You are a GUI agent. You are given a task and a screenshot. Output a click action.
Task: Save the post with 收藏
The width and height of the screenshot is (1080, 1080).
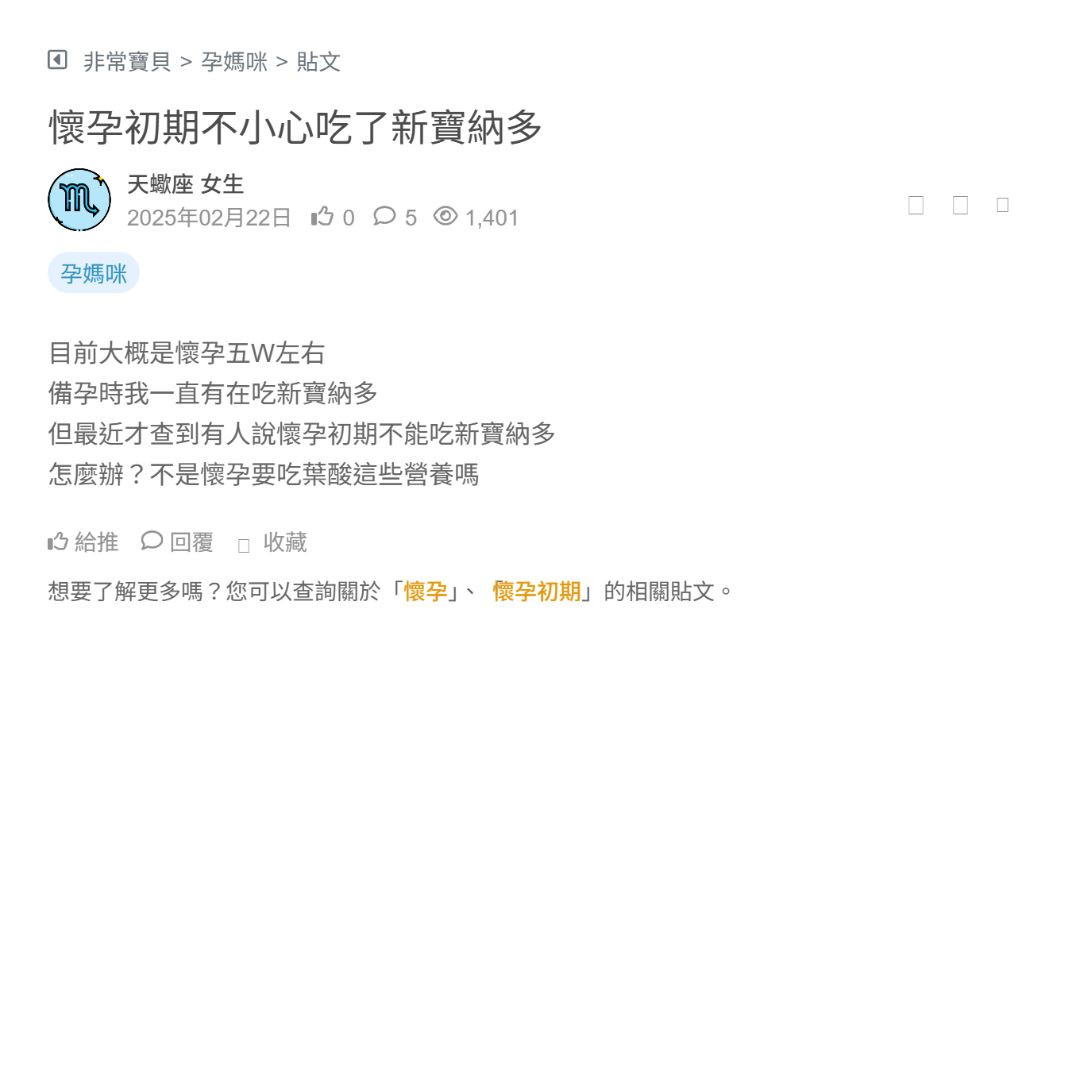tap(273, 542)
